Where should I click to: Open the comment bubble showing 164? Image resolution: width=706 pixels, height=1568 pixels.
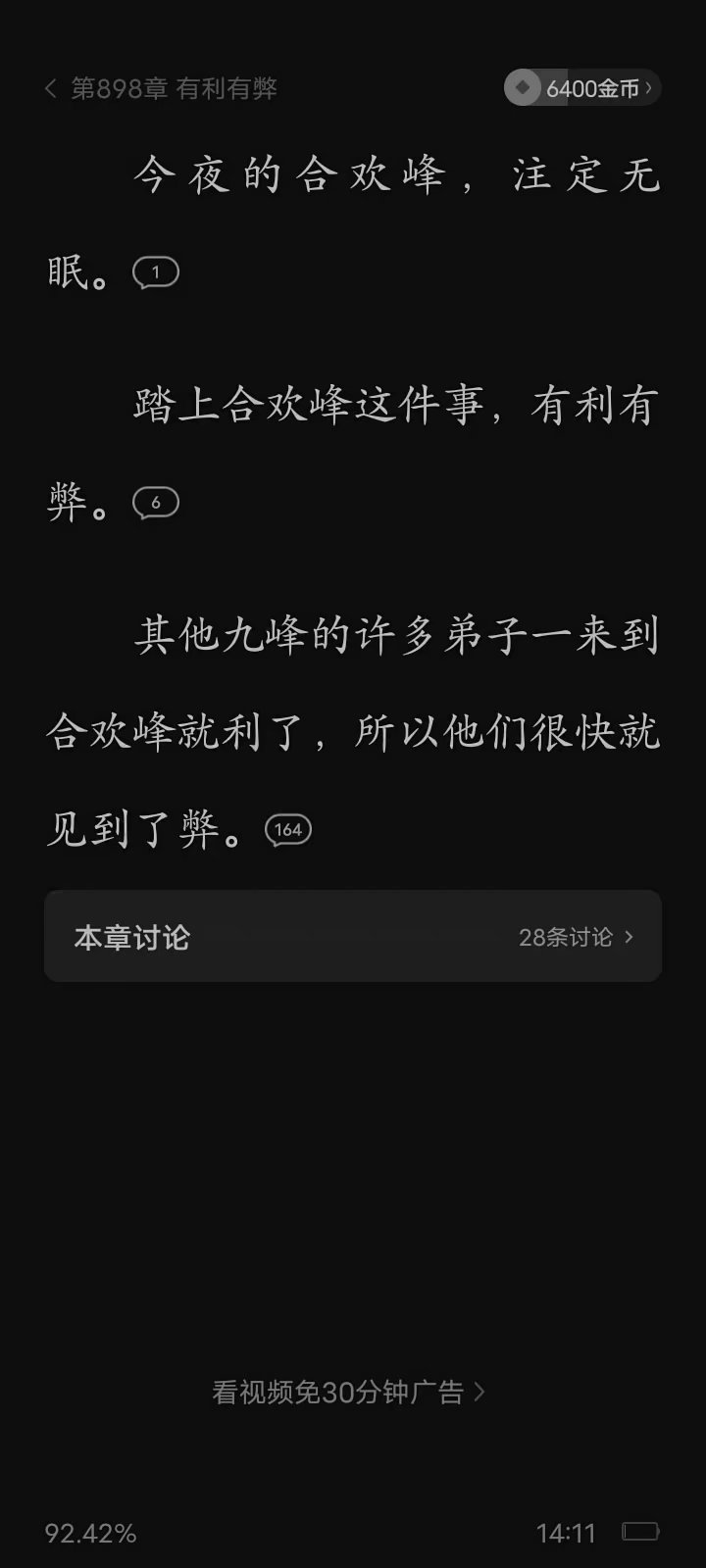tap(288, 830)
